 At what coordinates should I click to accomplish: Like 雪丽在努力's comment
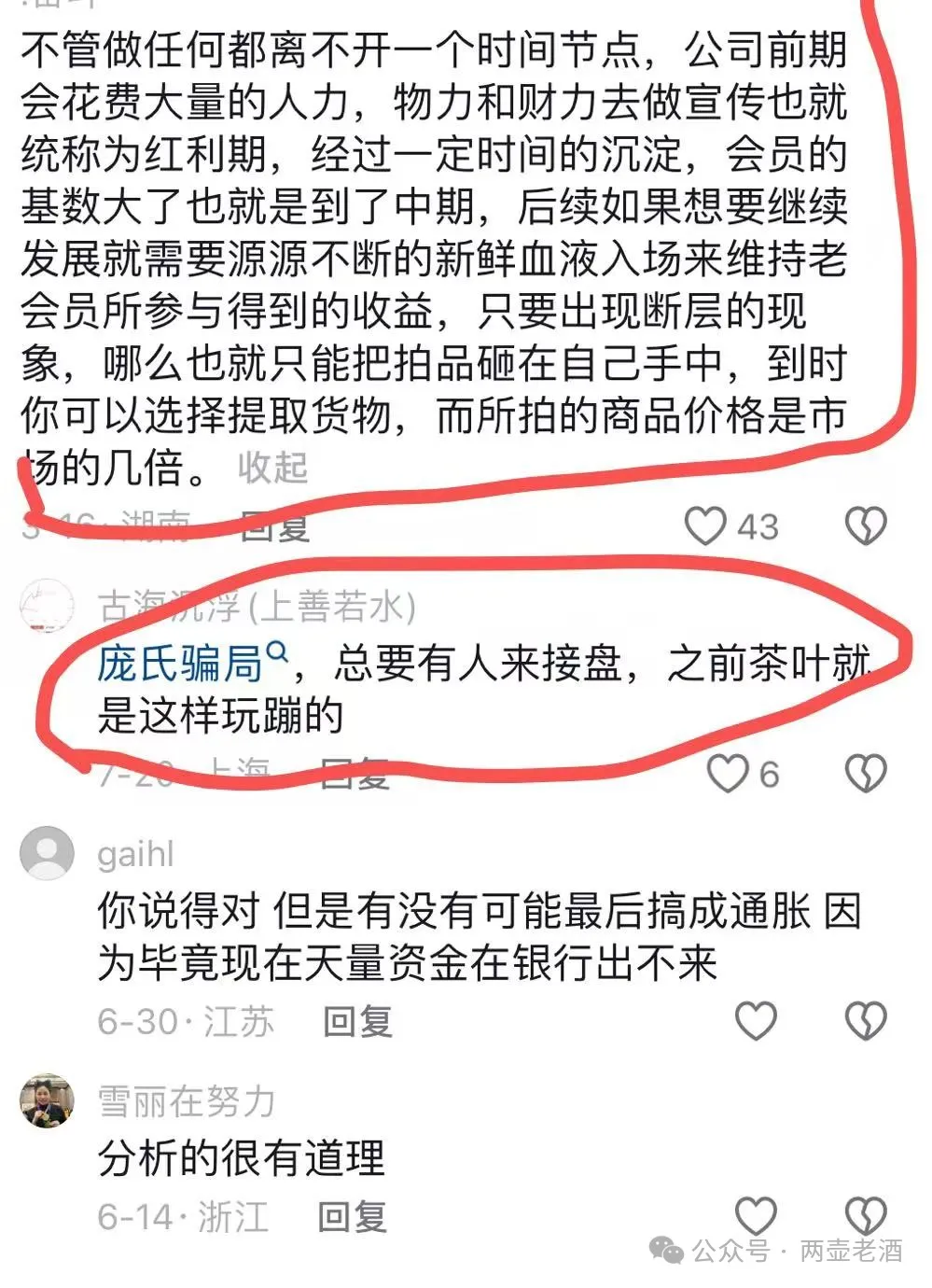tap(756, 1214)
